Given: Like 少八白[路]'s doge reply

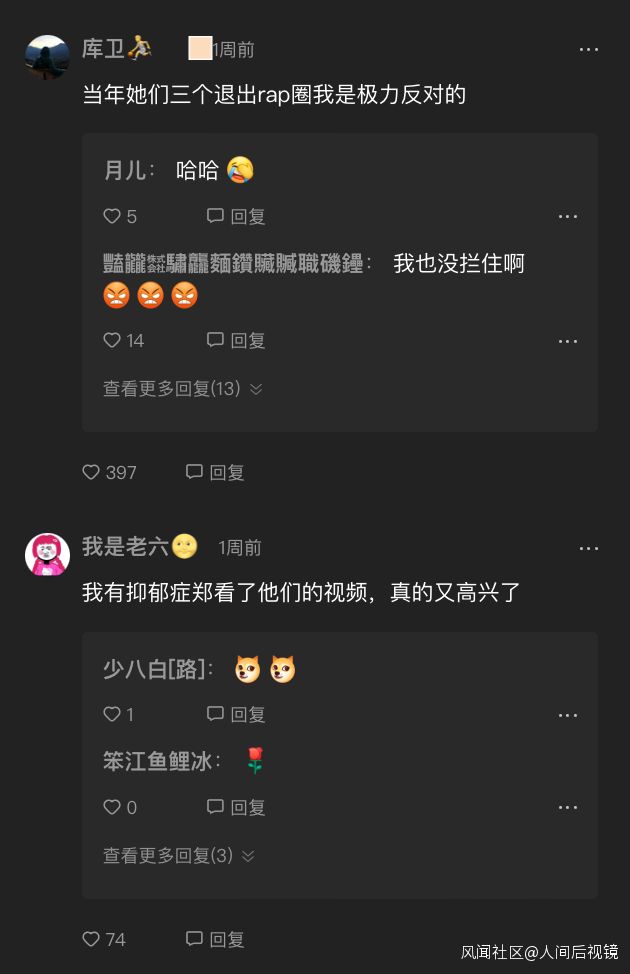Looking at the screenshot, I should (x=119, y=714).
